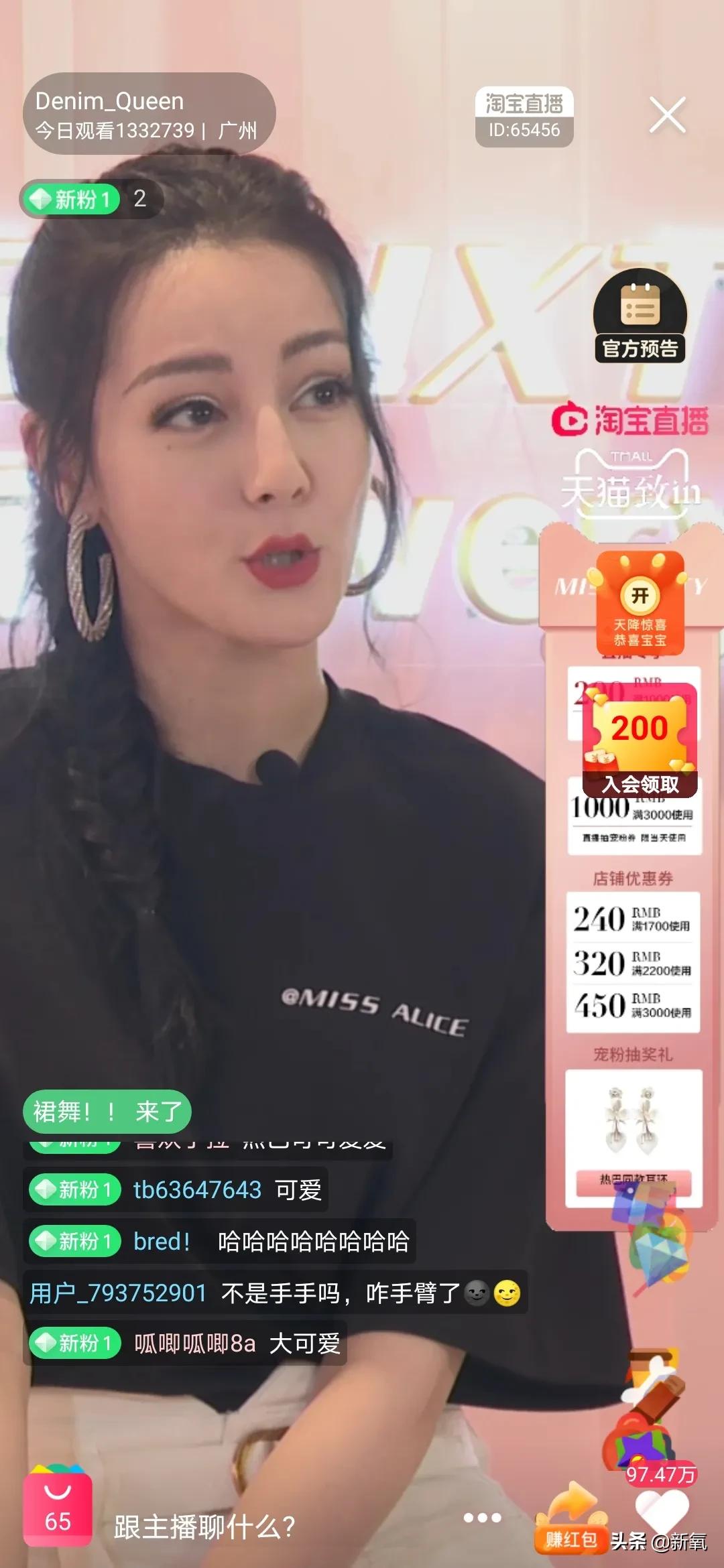Open the 天降惊喜 red envelope
The height and width of the screenshot is (1568, 724).
coord(640,602)
